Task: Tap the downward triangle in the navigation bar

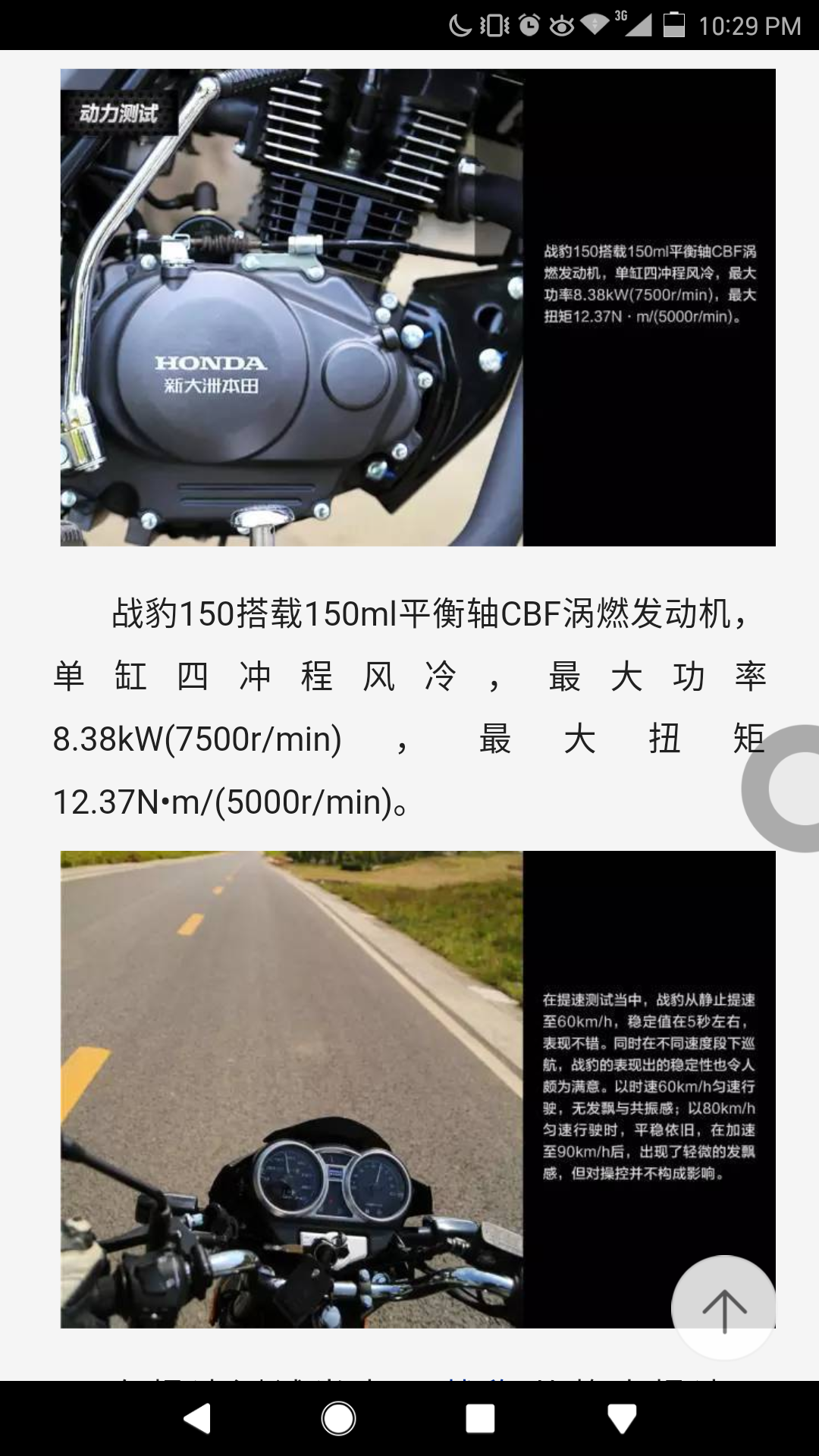Action: pos(622,1418)
